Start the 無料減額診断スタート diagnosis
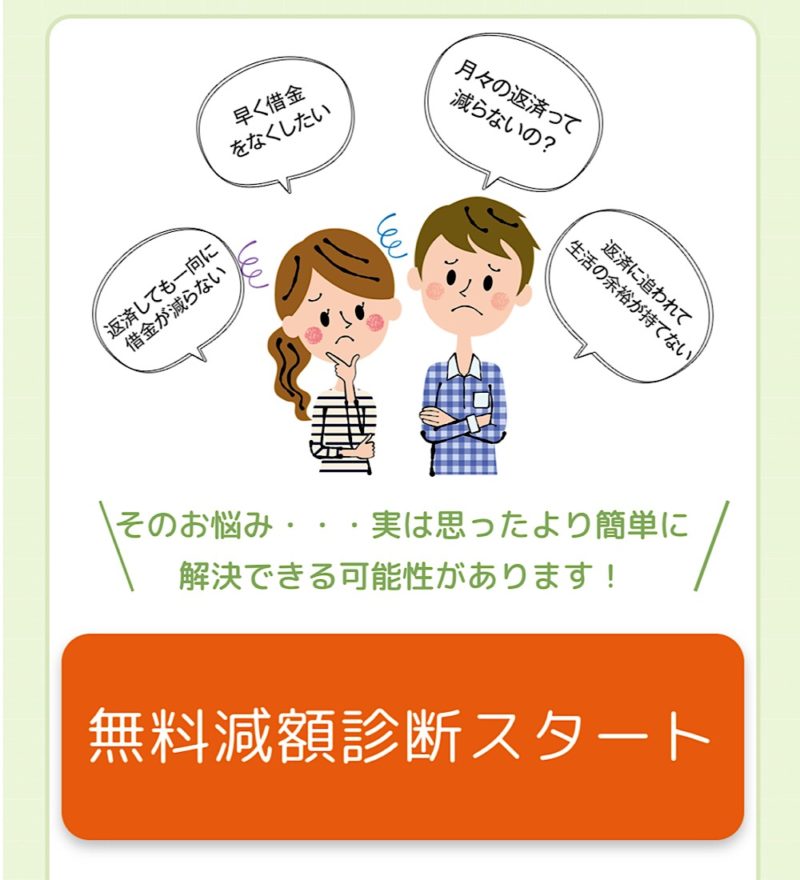 pos(402,736)
